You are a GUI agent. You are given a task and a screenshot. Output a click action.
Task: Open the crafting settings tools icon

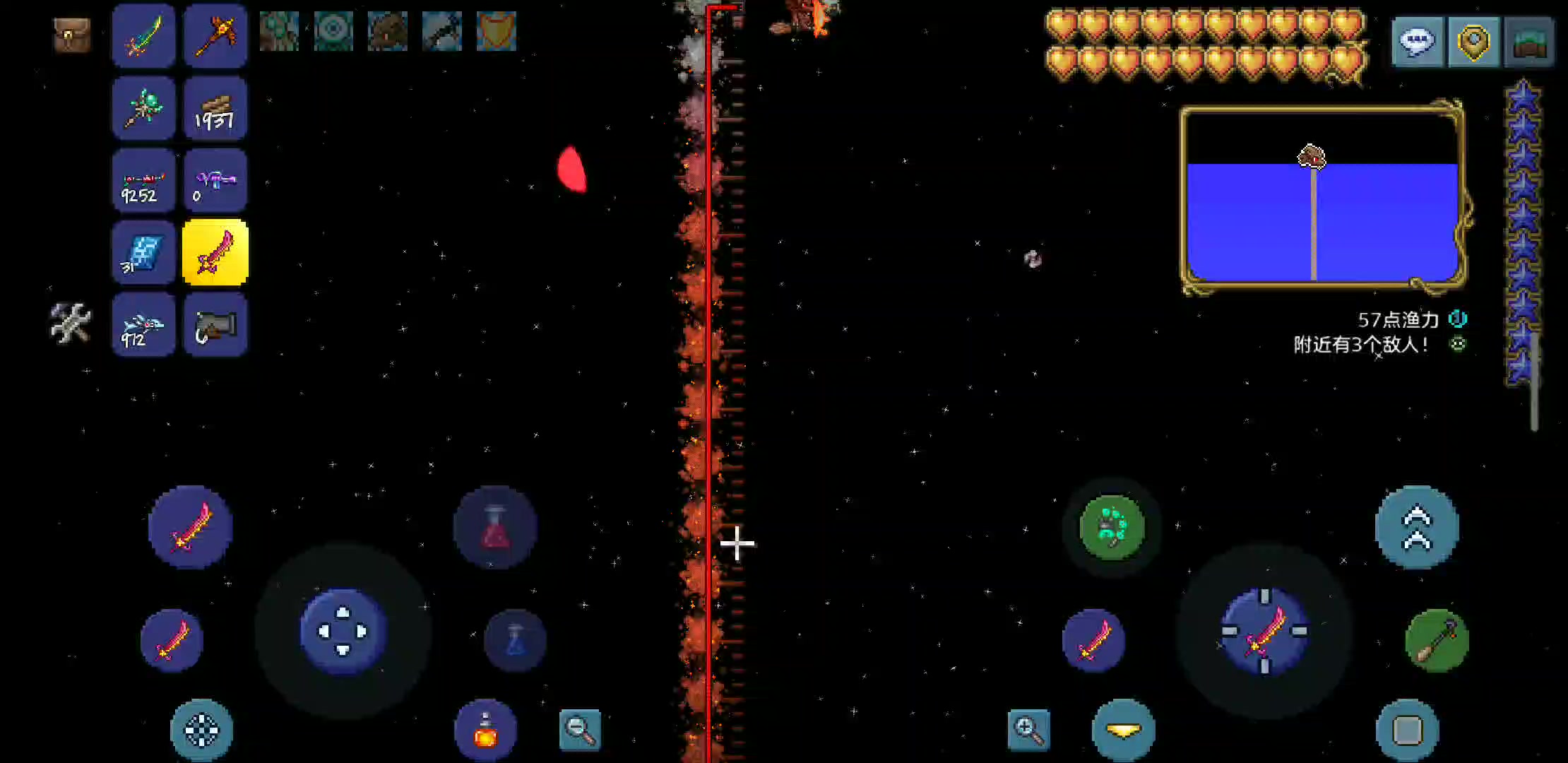tap(71, 323)
